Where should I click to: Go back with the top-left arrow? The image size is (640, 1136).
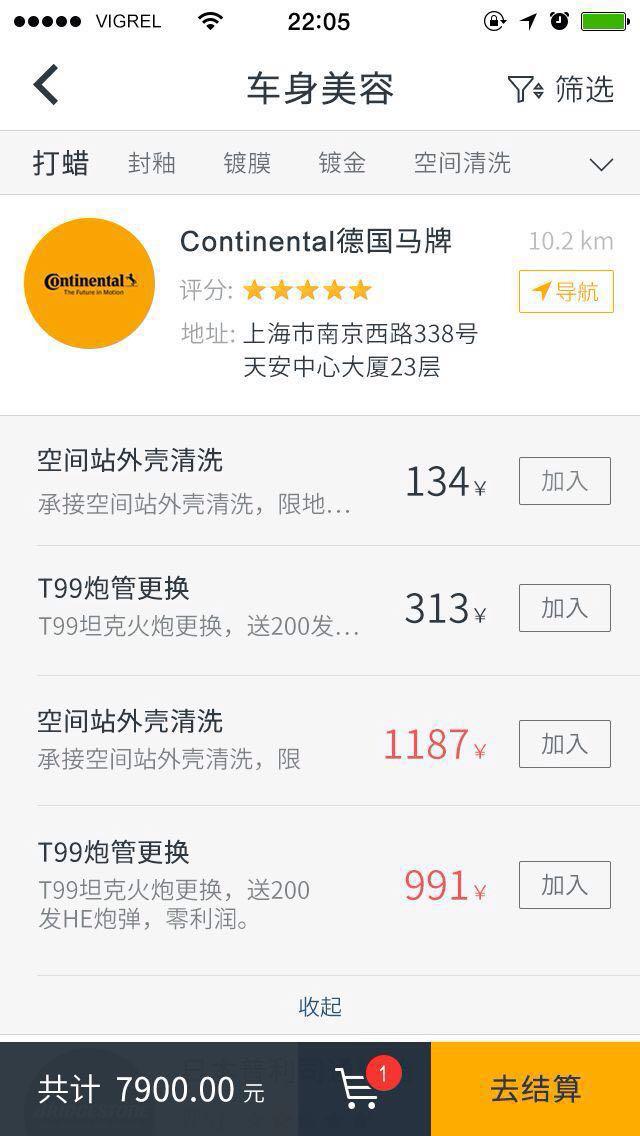(46, 85)
